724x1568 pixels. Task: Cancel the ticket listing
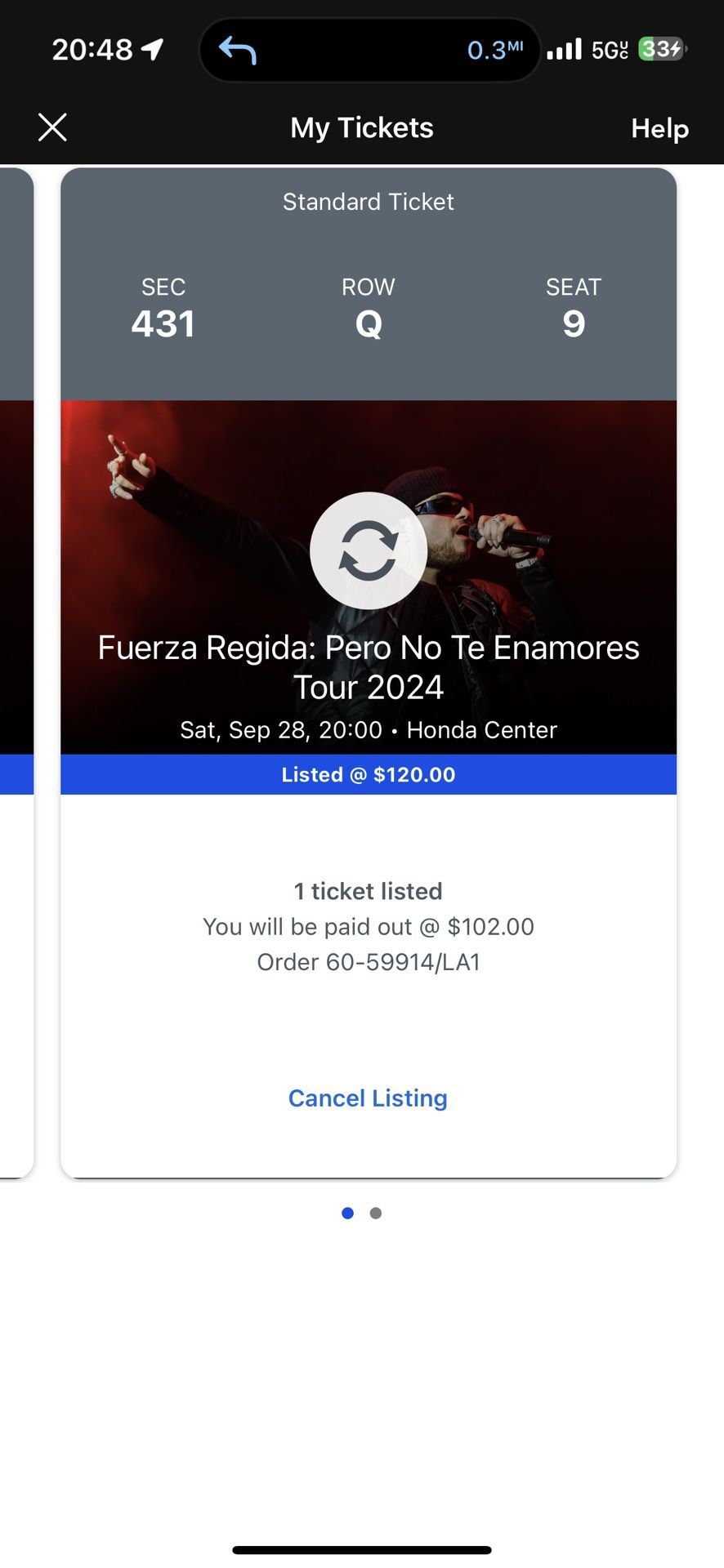click(368, 1098)
